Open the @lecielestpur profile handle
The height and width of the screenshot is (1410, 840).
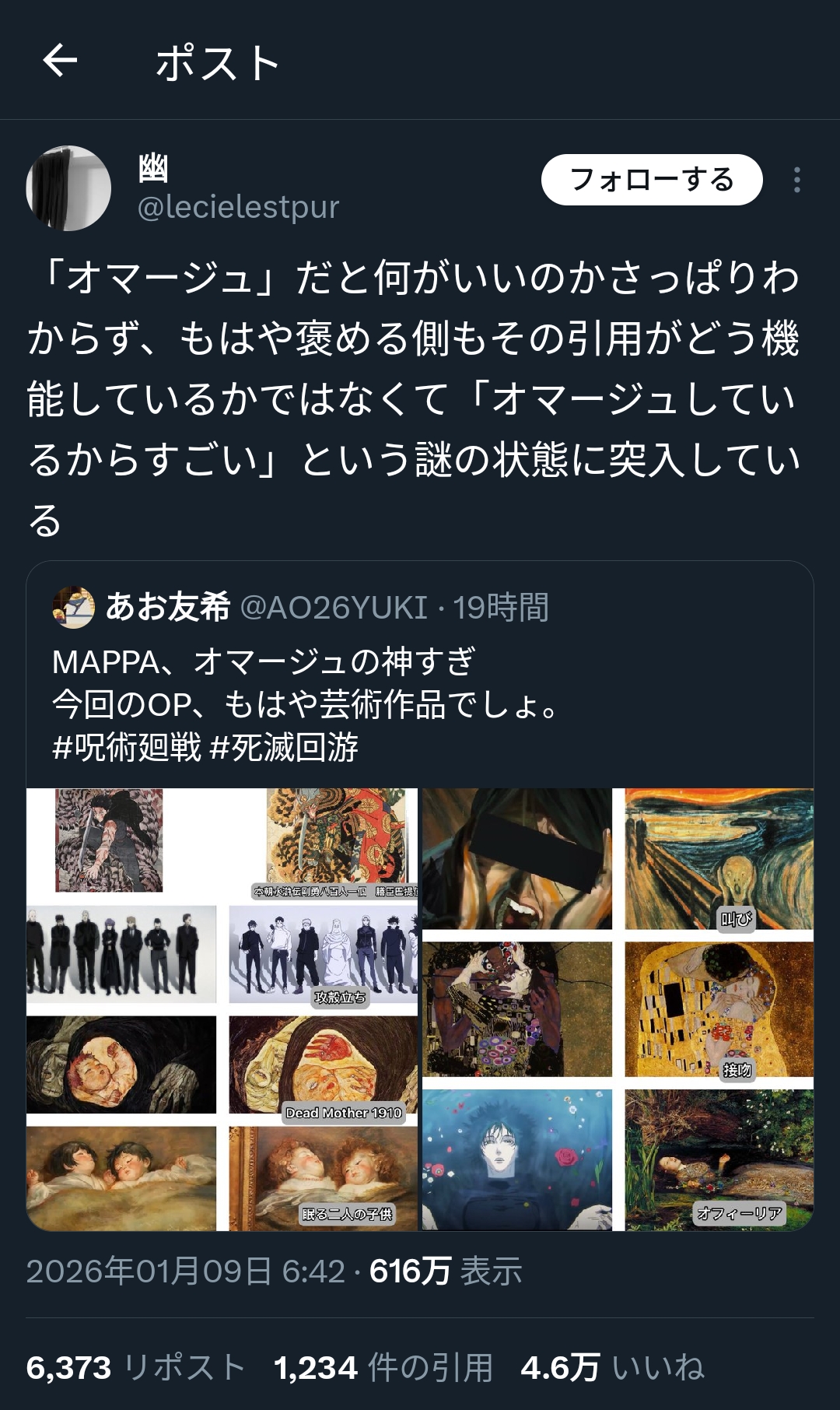click(x=238, y=207)
